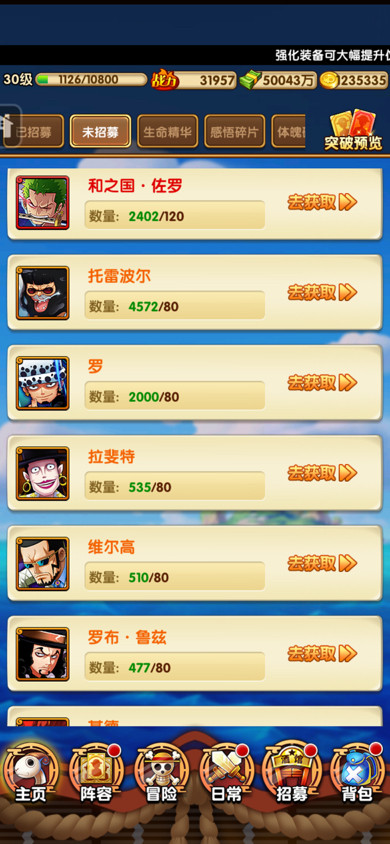Open 冒险 in bottom navigation
Viewport: 390px width, 844px height.
pyautogui.click(x=161, y=773)
